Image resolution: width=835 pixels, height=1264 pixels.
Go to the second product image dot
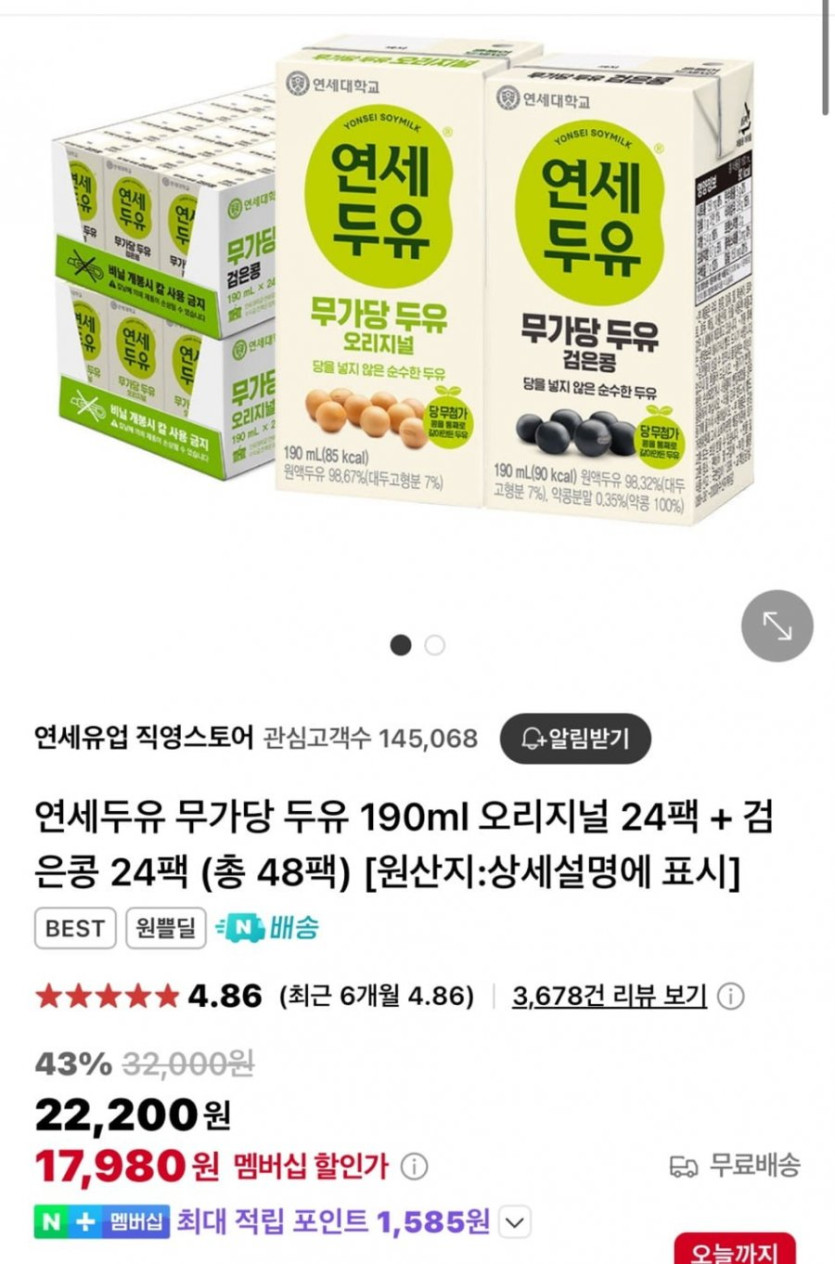click(x=434, y=645)
